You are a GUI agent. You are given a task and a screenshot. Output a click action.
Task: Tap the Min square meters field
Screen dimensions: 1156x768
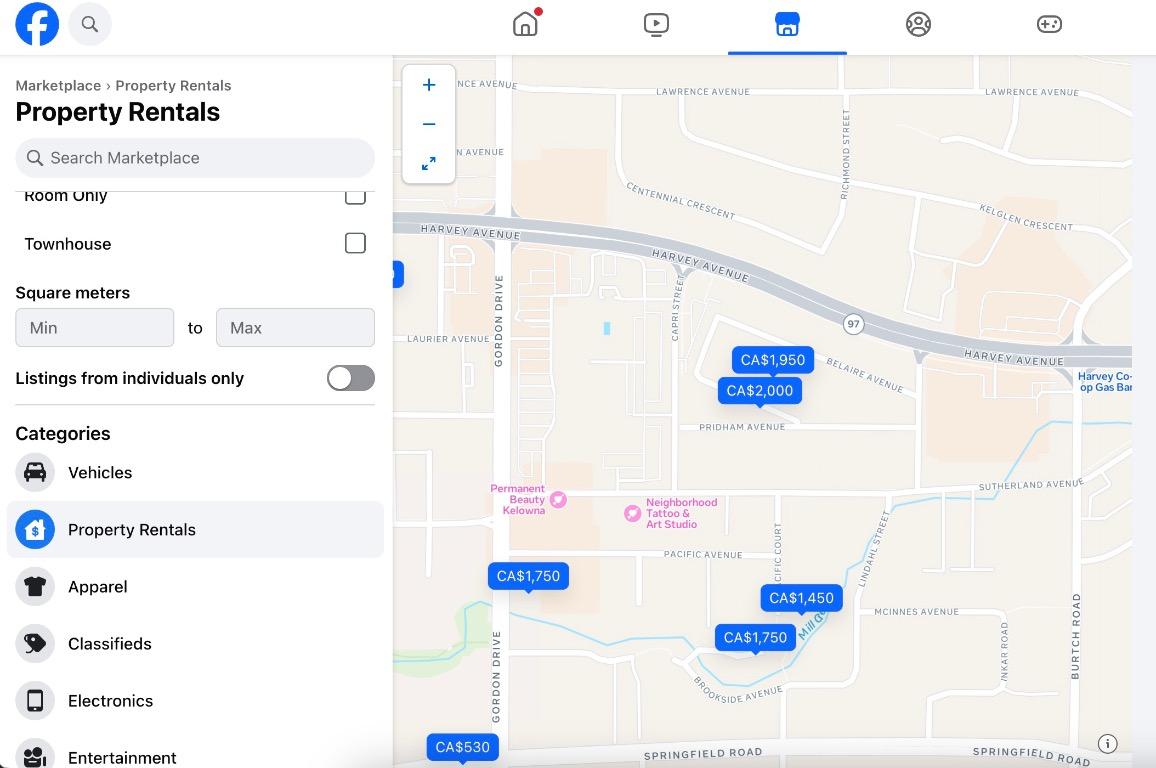(x=95, y=328)
